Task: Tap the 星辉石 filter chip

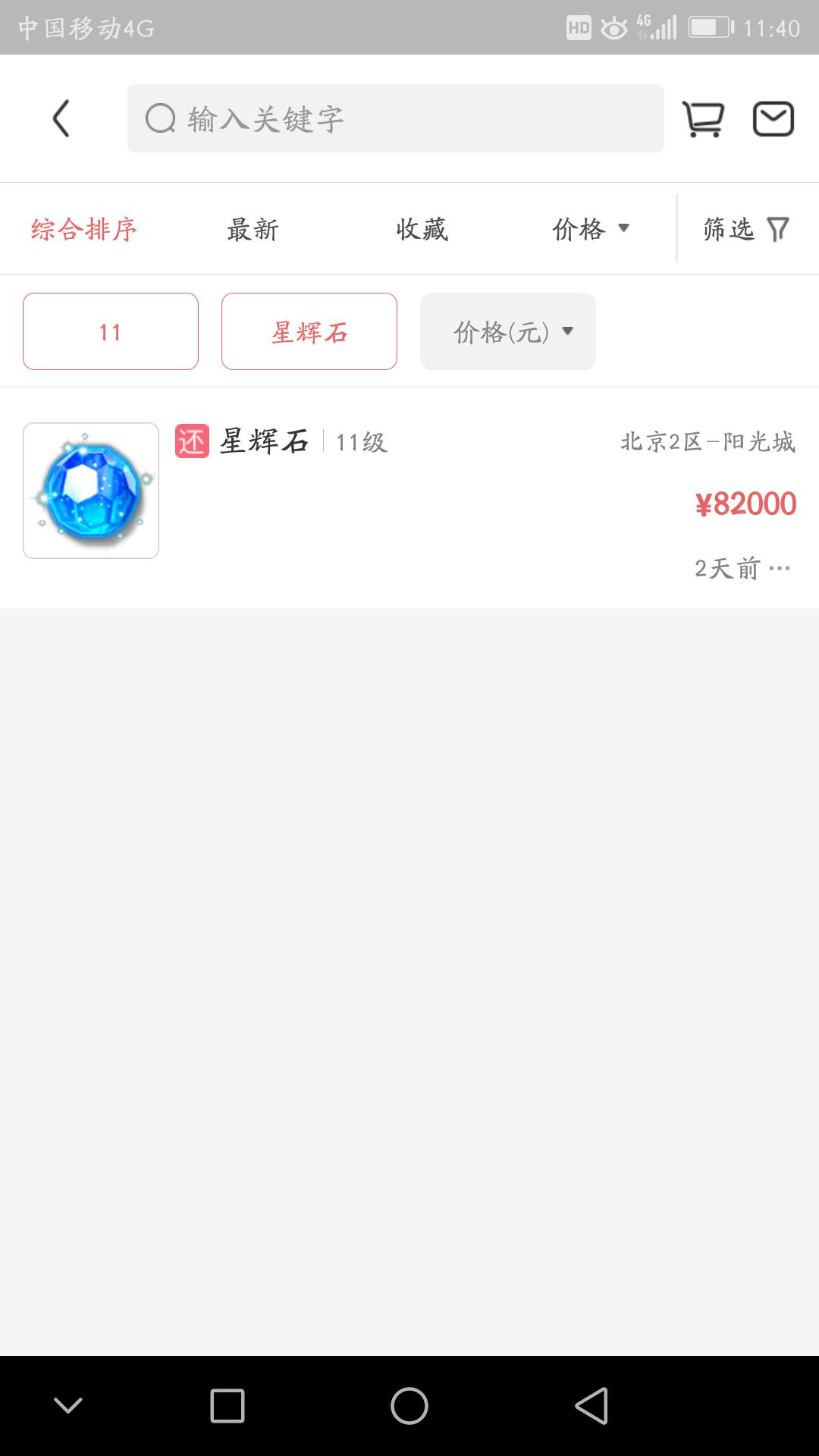Action: [309, 331]
